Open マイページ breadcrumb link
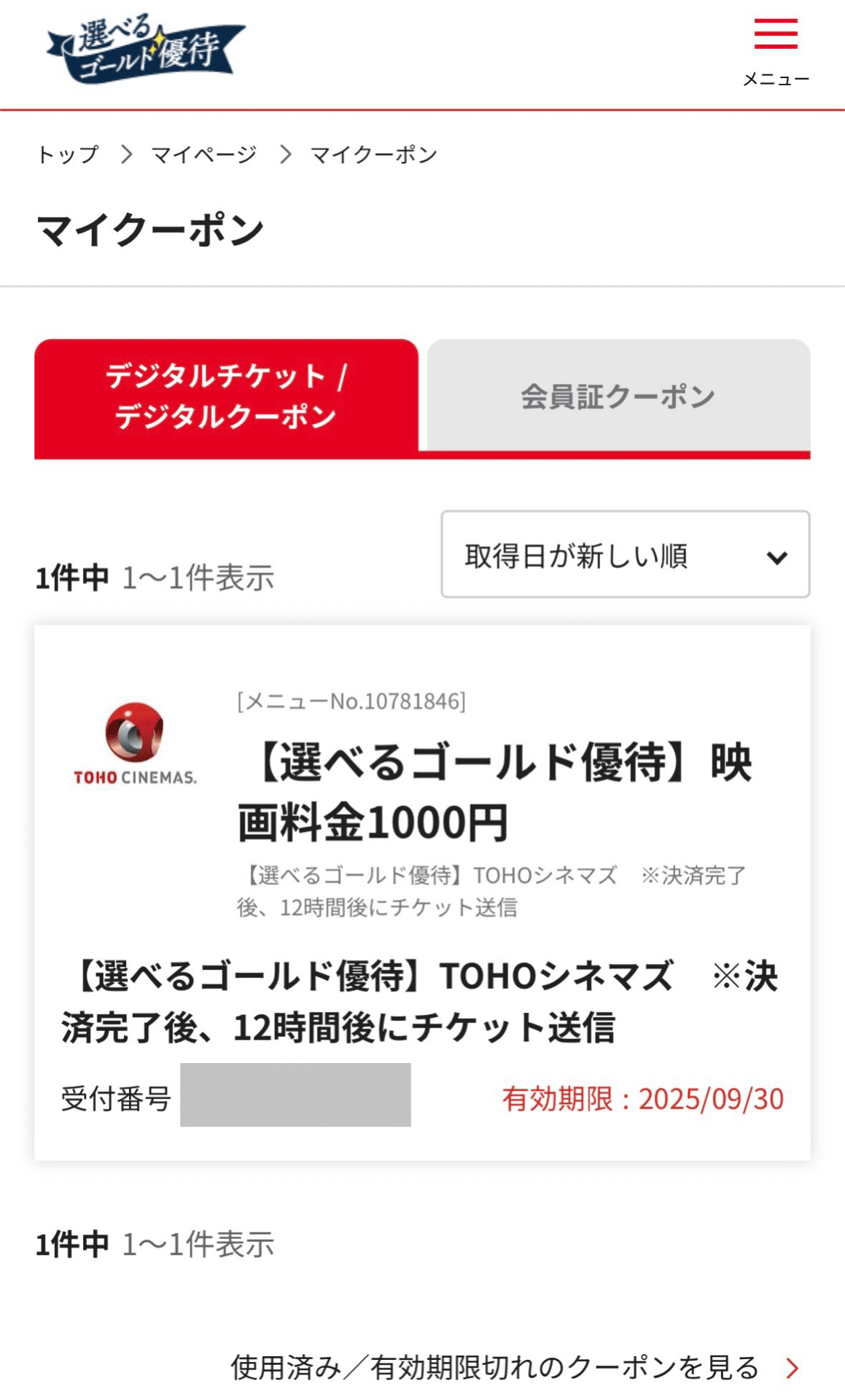The image size is (845, 1400). pos(203,155)
